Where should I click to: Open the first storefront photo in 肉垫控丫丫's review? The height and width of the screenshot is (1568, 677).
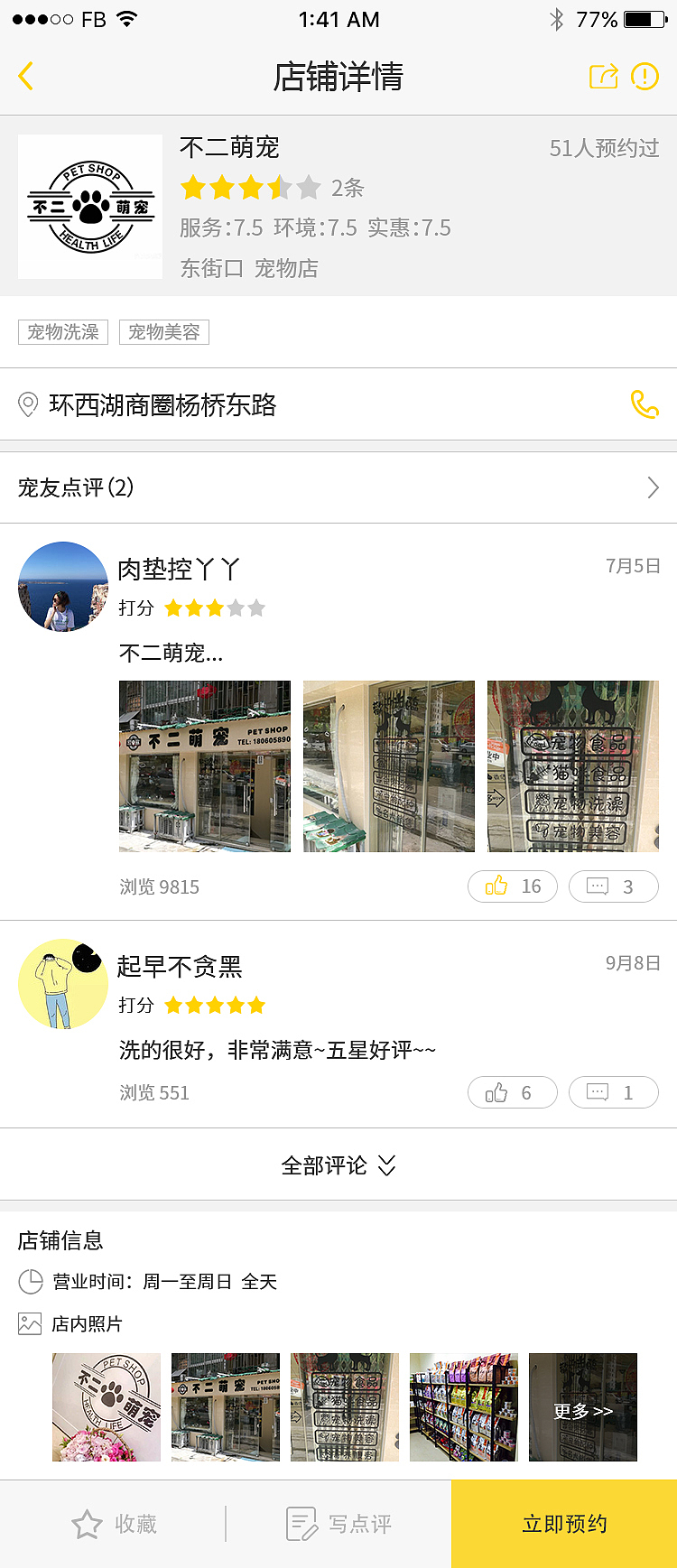click(x=204, y=766)
